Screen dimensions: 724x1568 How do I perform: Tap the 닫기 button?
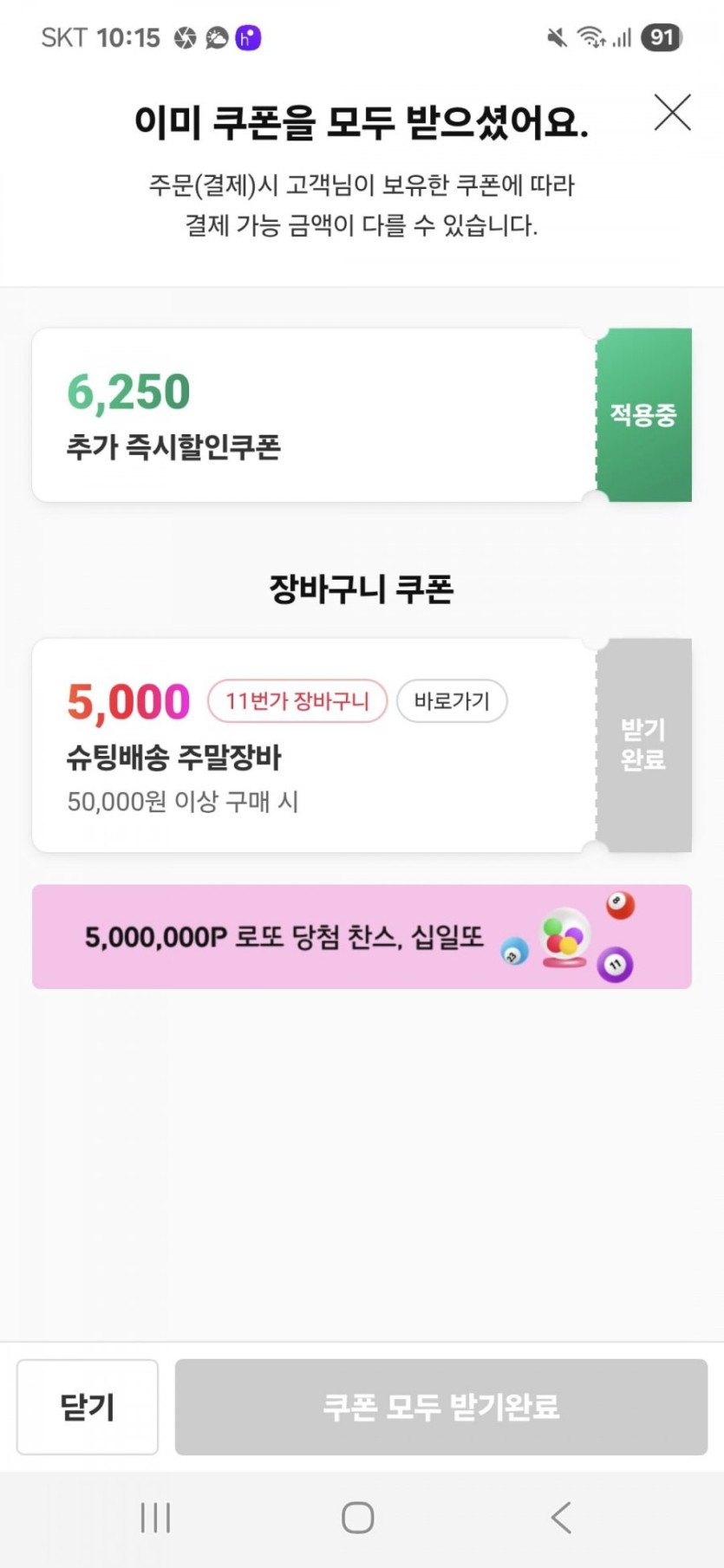88,1406
